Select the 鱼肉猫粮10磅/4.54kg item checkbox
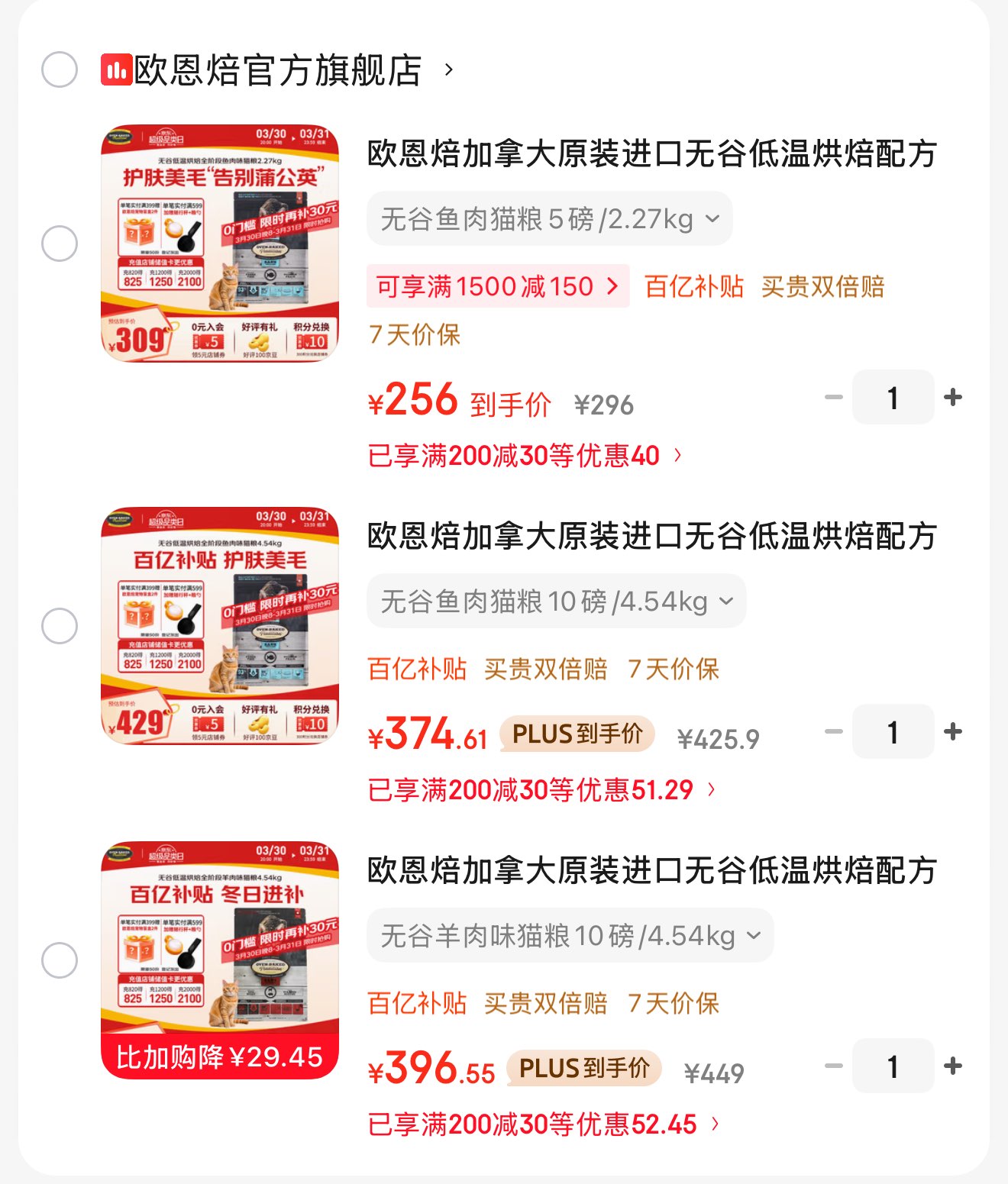The height and width of the screenshot is (1184, 1008). (60, 626)
